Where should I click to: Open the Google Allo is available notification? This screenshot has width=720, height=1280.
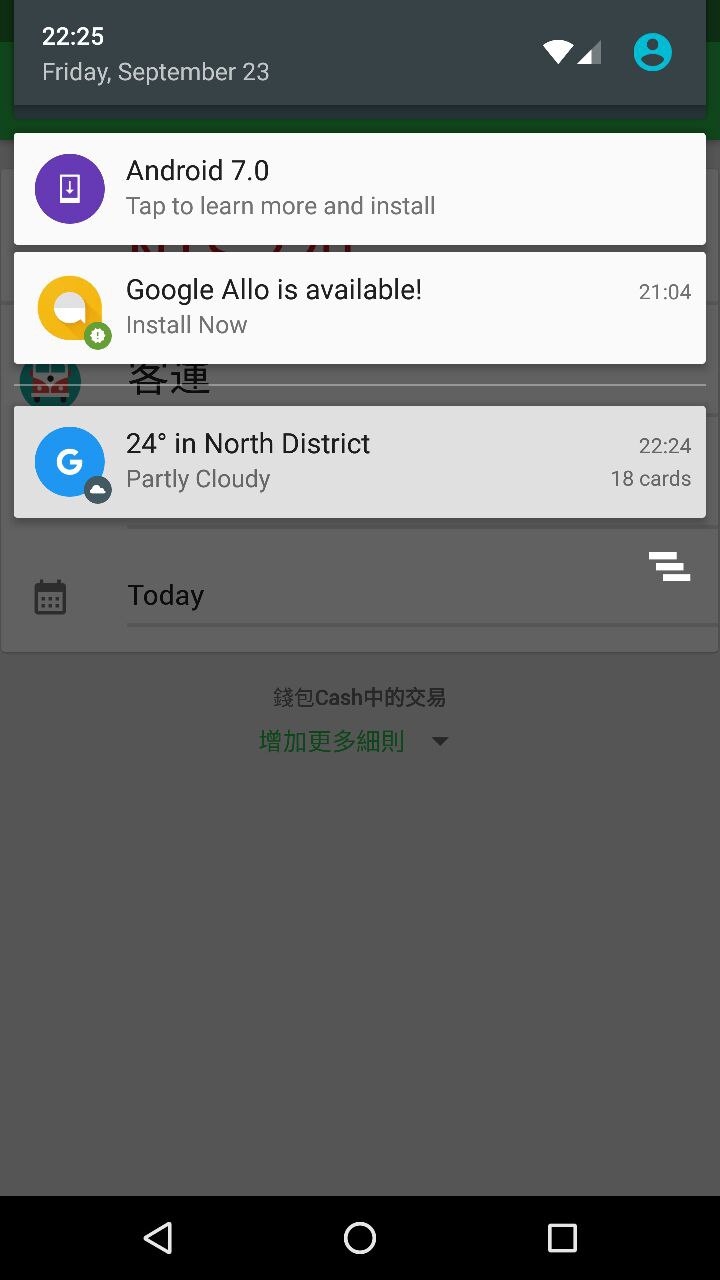[360, 308]
